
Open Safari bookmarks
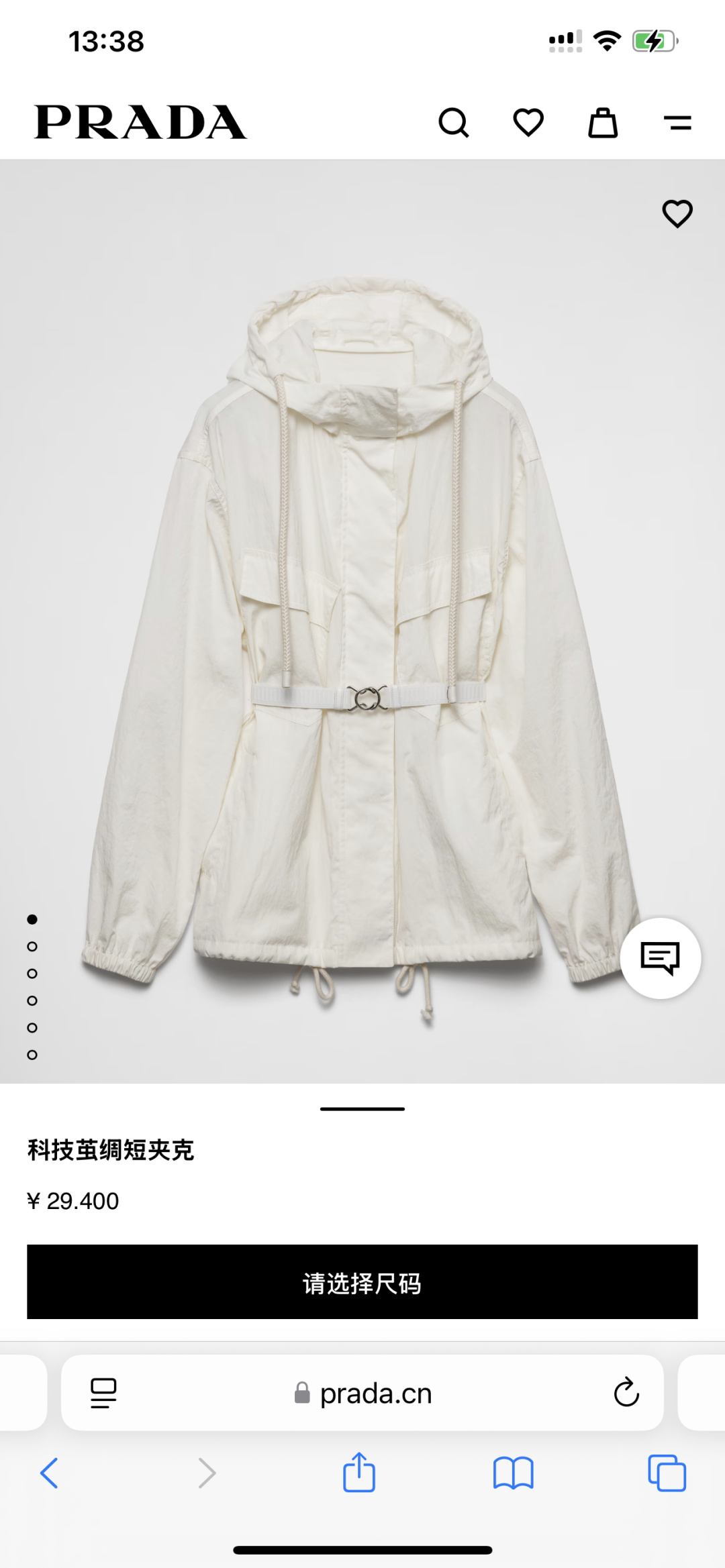click(x=513, y=1473)
